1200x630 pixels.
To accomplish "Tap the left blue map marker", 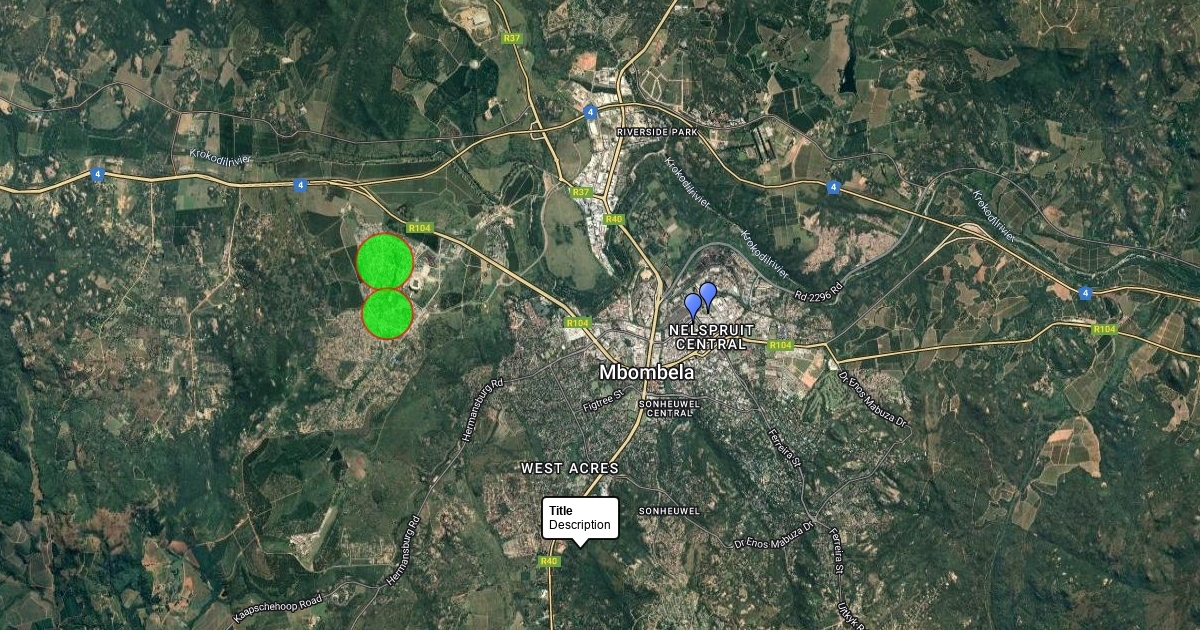I will coord(692,304).
